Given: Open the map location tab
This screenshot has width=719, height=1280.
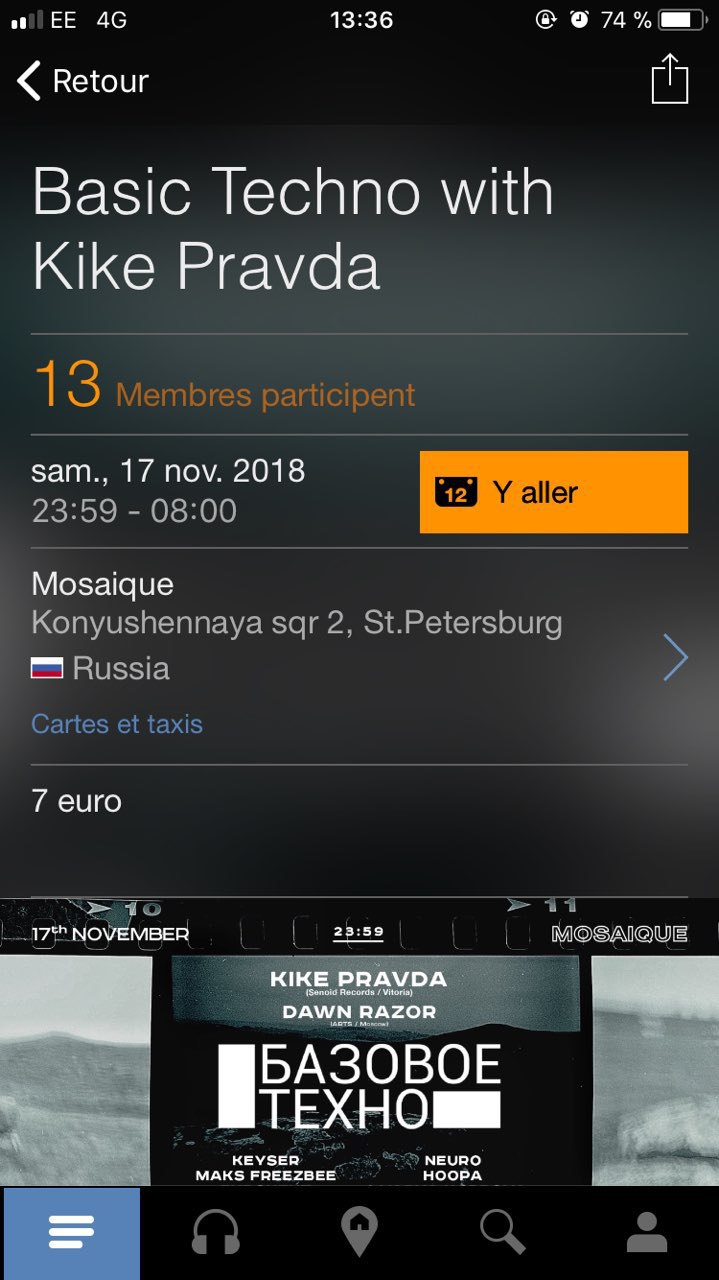Looking at the screenshot, I should click(x=359, y=1233).
